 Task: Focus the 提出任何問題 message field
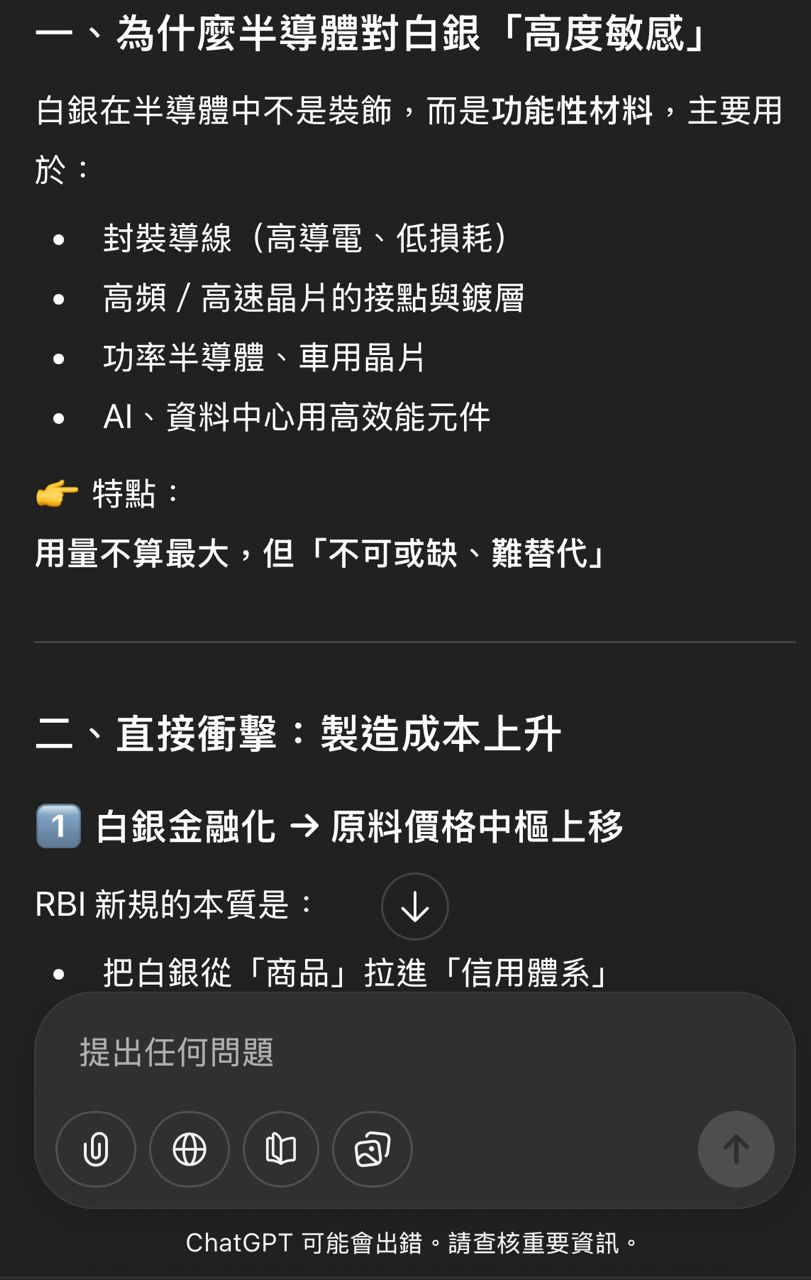coord(400,1052)
